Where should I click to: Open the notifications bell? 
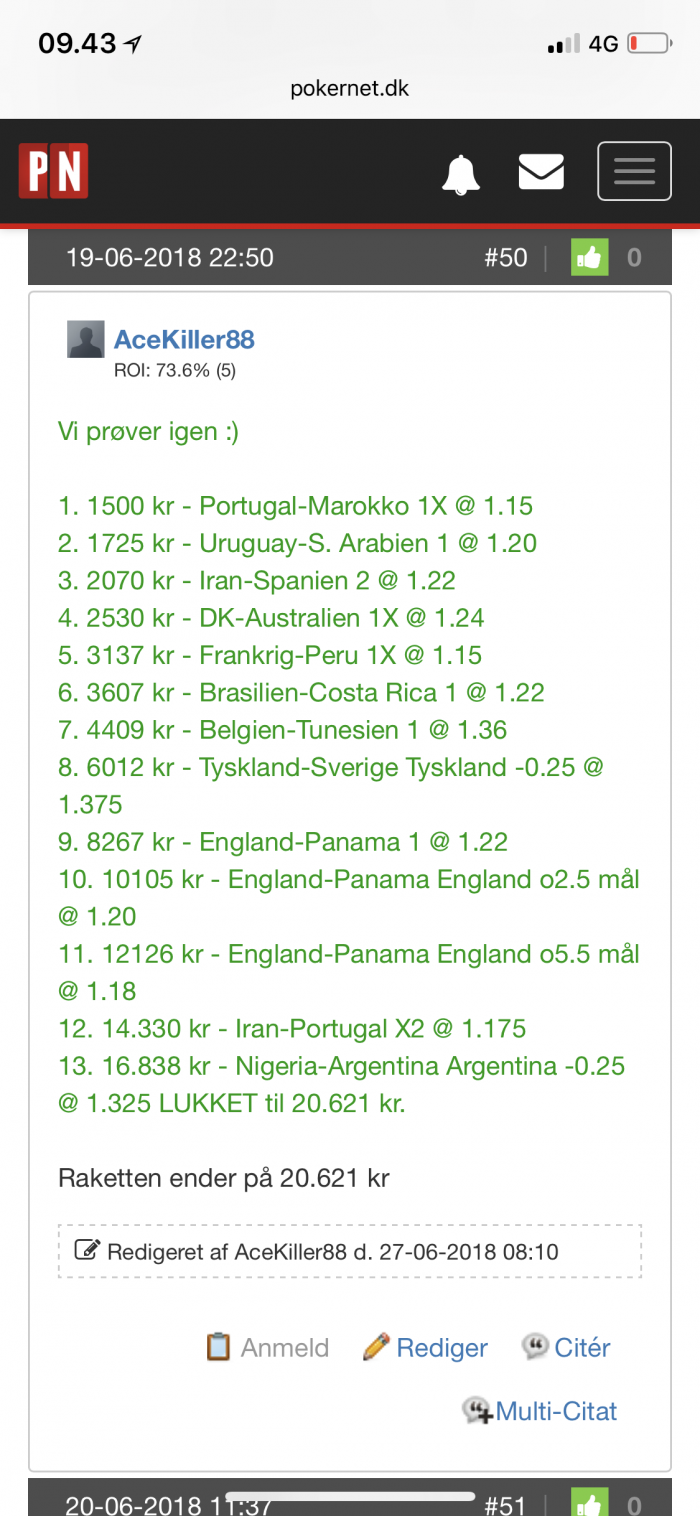point(461,174)
